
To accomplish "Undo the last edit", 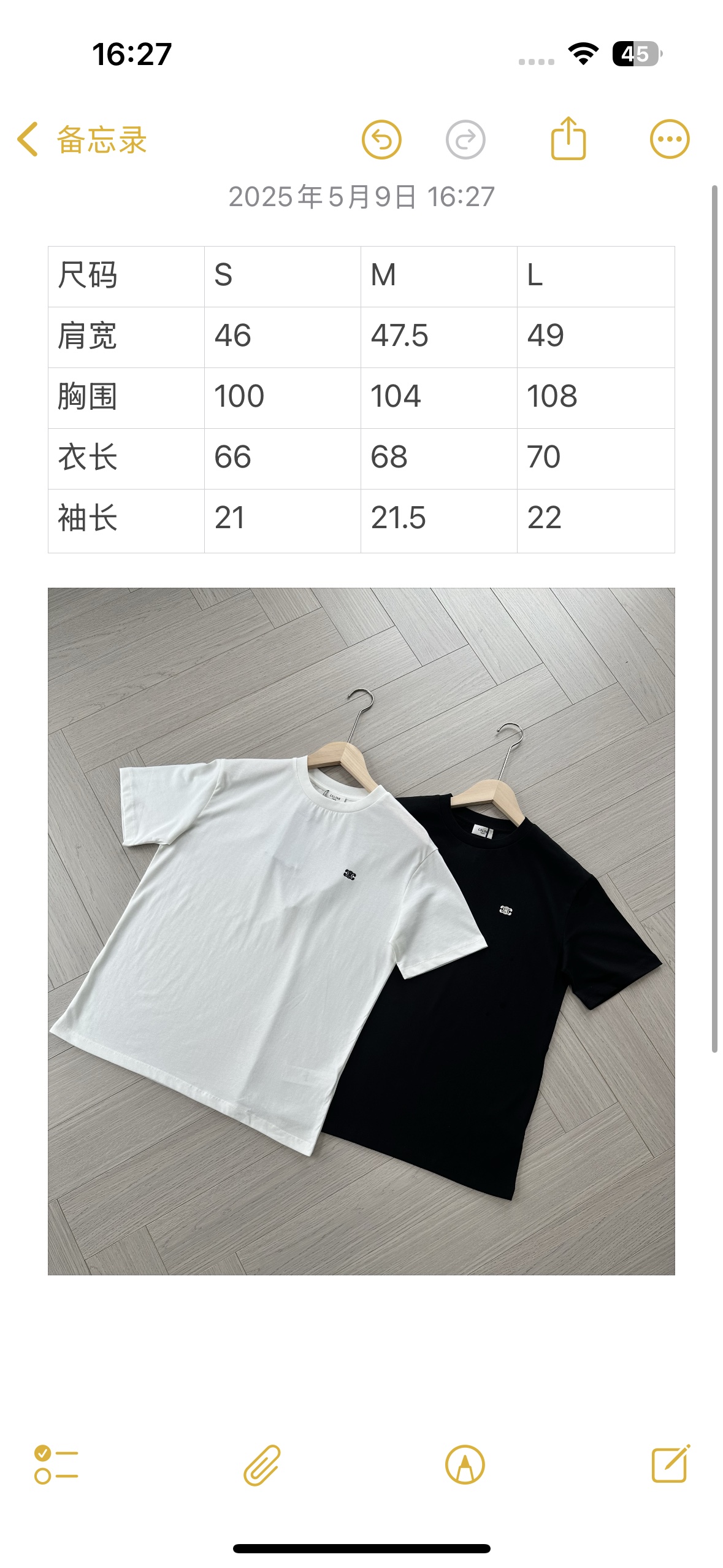I will (x=381, y=140).
